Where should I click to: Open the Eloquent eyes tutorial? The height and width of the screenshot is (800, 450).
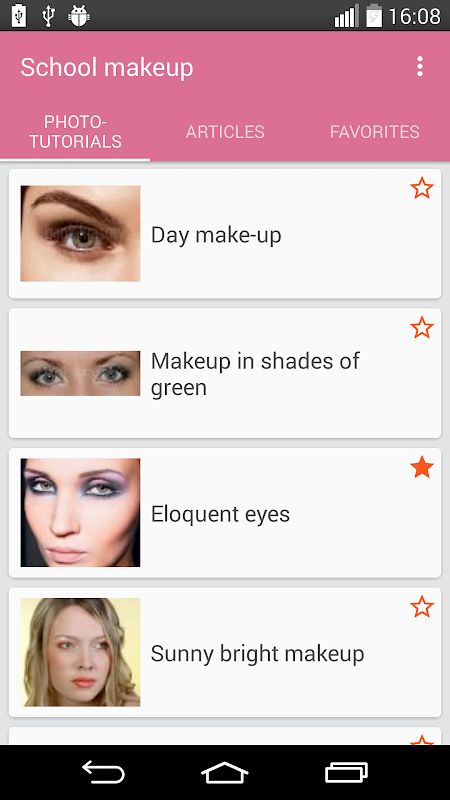pyautogui.click(x=225, y=513)
